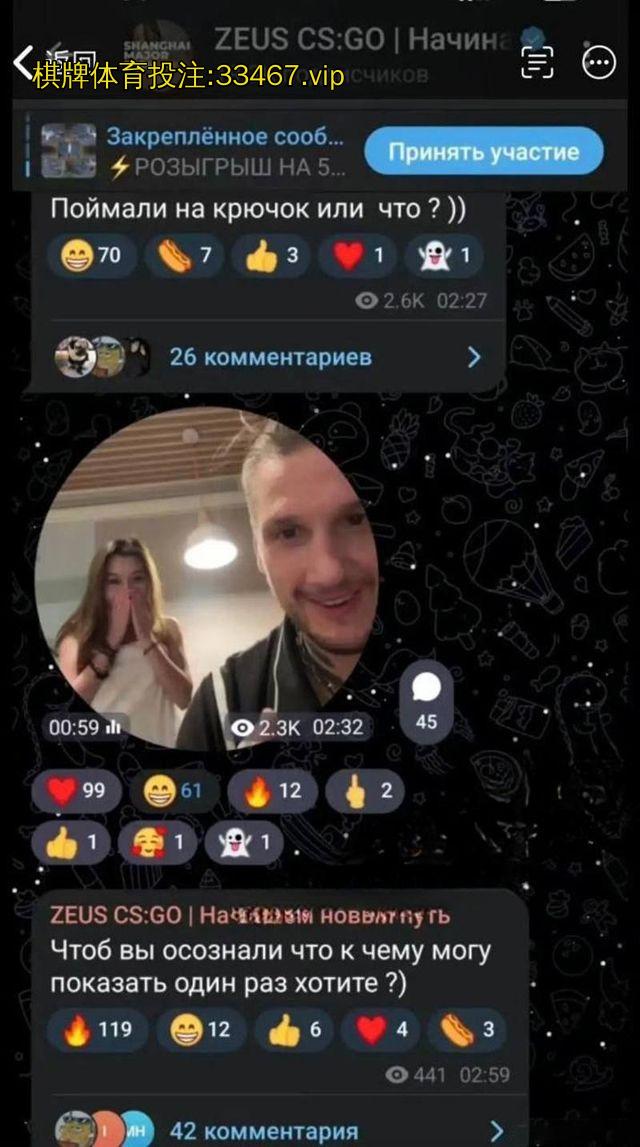Viewport: 640px width, 1147px height.
Task: Tap the fire reaction with 119
Action: 98,1030
